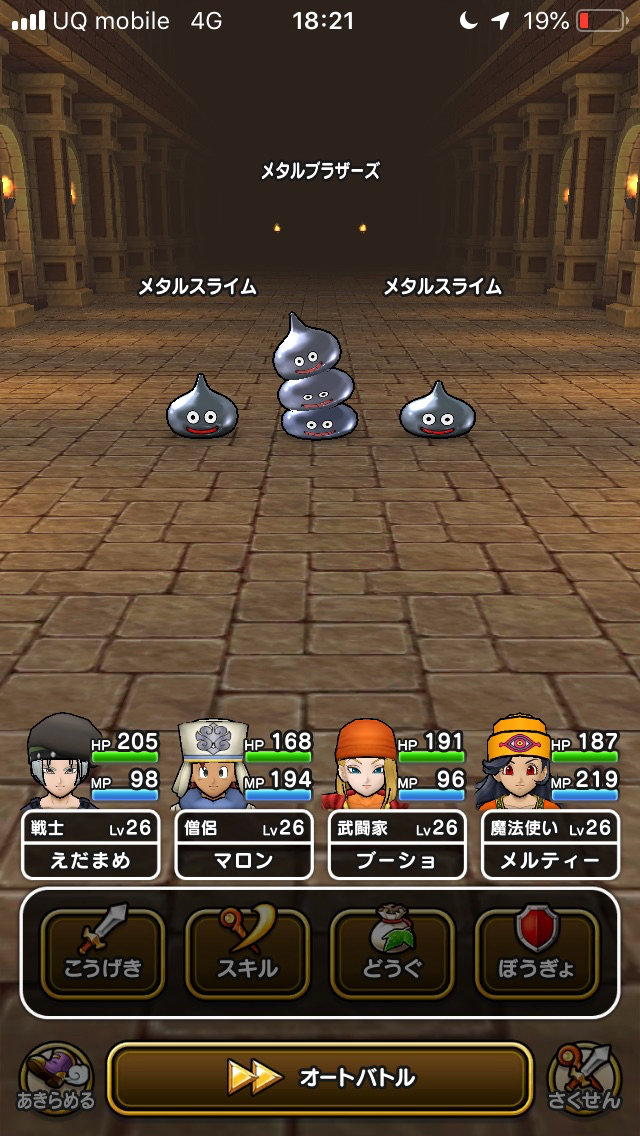Open the スキル skill menu

tap(247, 952)
